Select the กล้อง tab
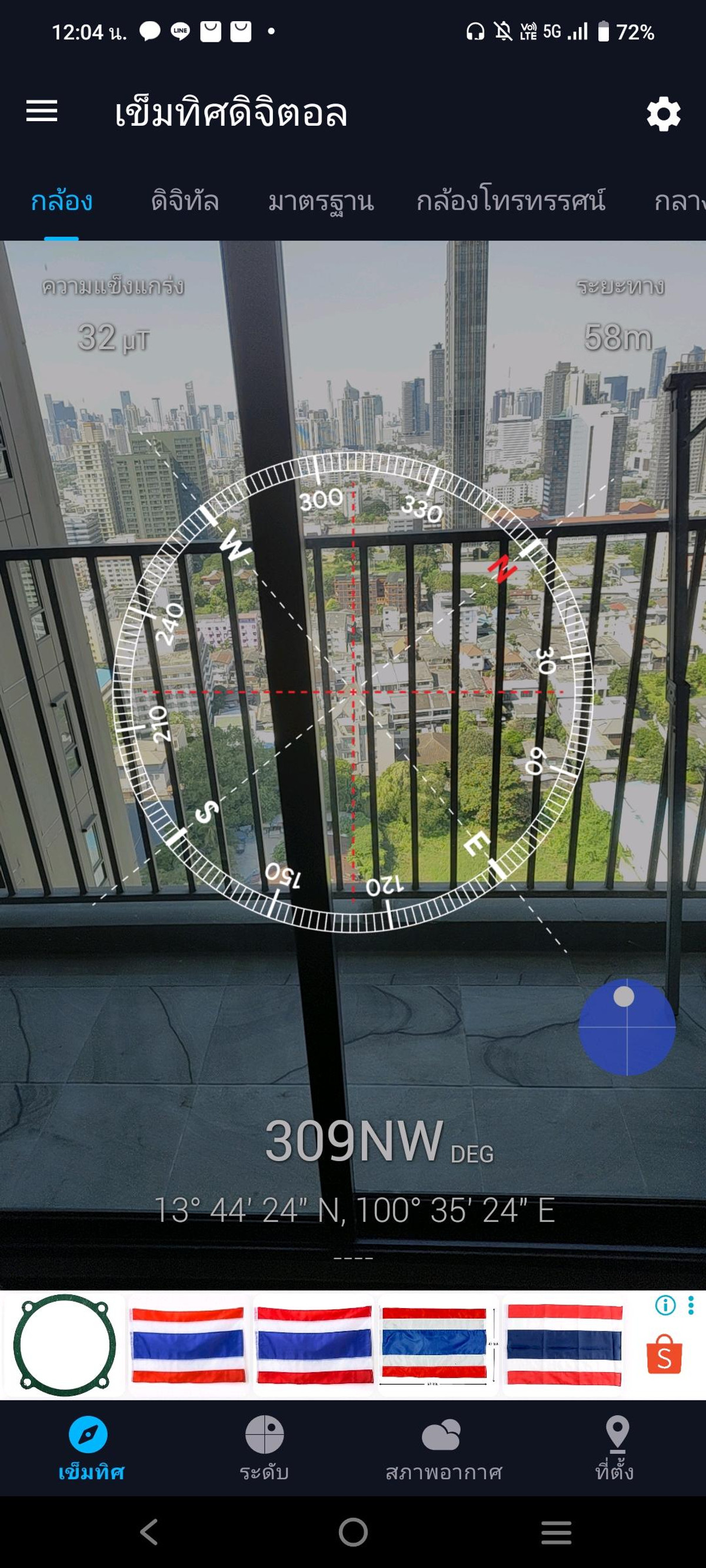This screenshot has height=1568, width=706. coord(62,202)
